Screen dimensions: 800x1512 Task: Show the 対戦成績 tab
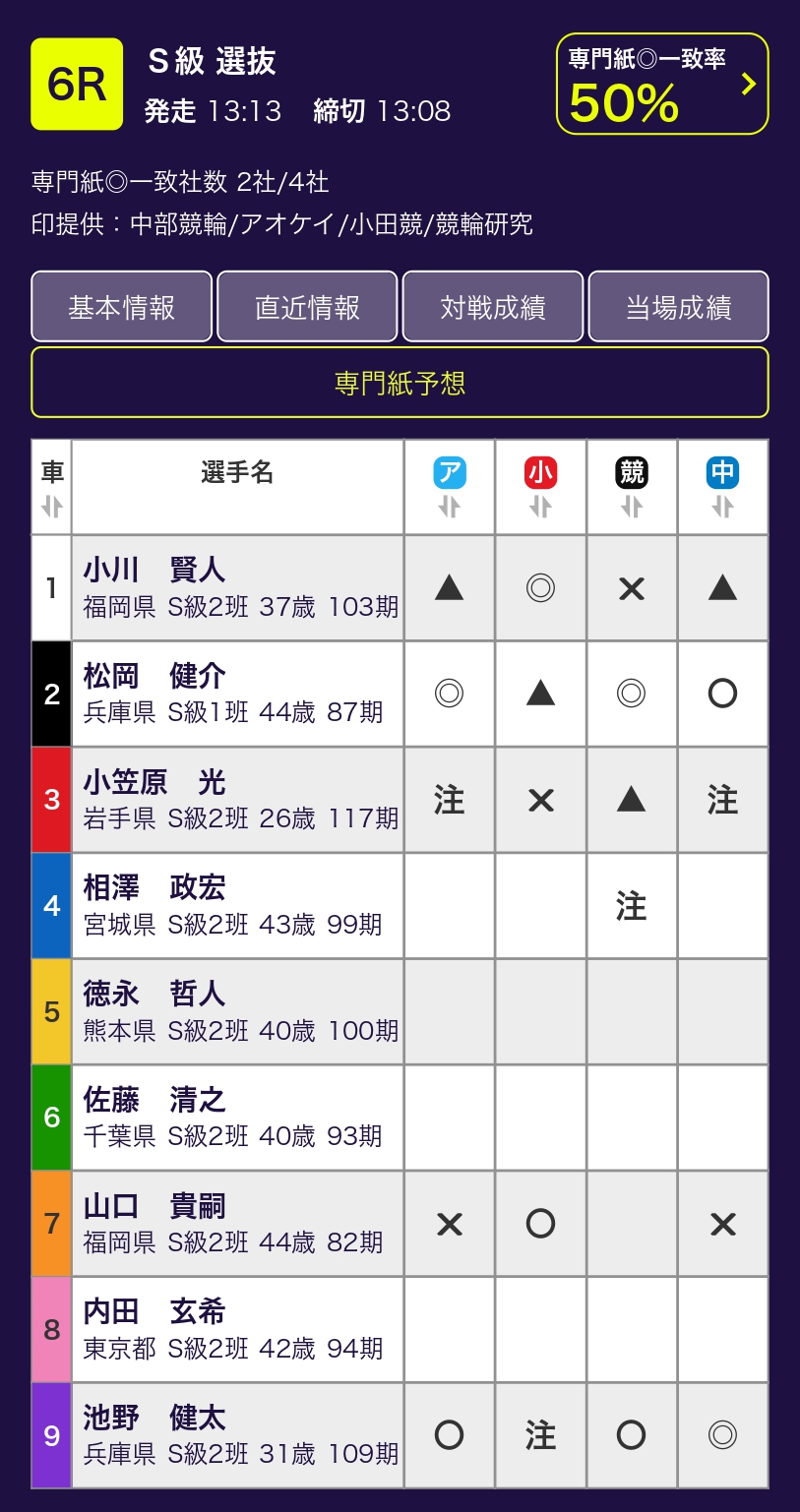click(493, 307)
